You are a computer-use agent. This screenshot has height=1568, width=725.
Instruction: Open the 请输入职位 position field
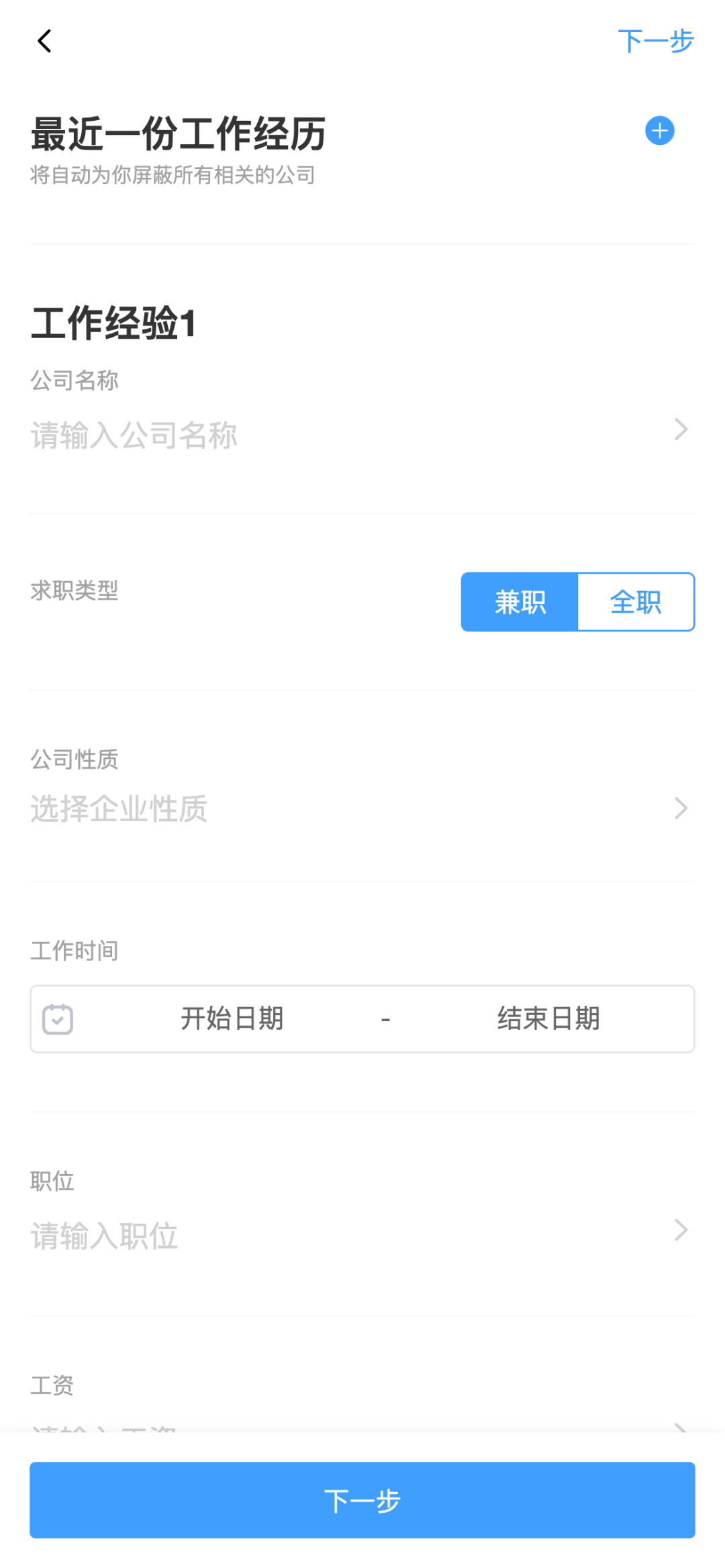click(x=362, y=1235)
